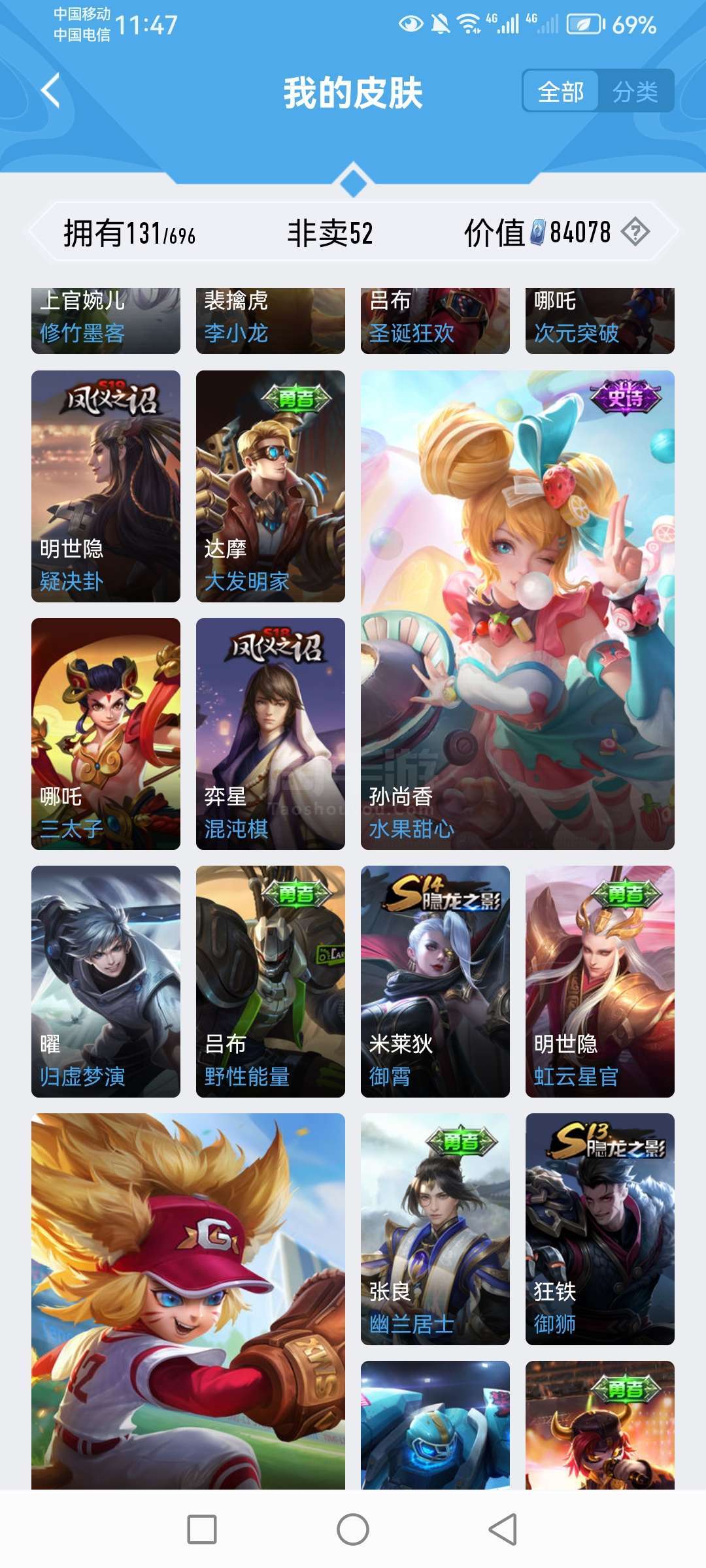706x1568 pixels.
Task: Open 明世隐 虹云星官 skin card
Action: pyautogui.click(x=600, y=981)
